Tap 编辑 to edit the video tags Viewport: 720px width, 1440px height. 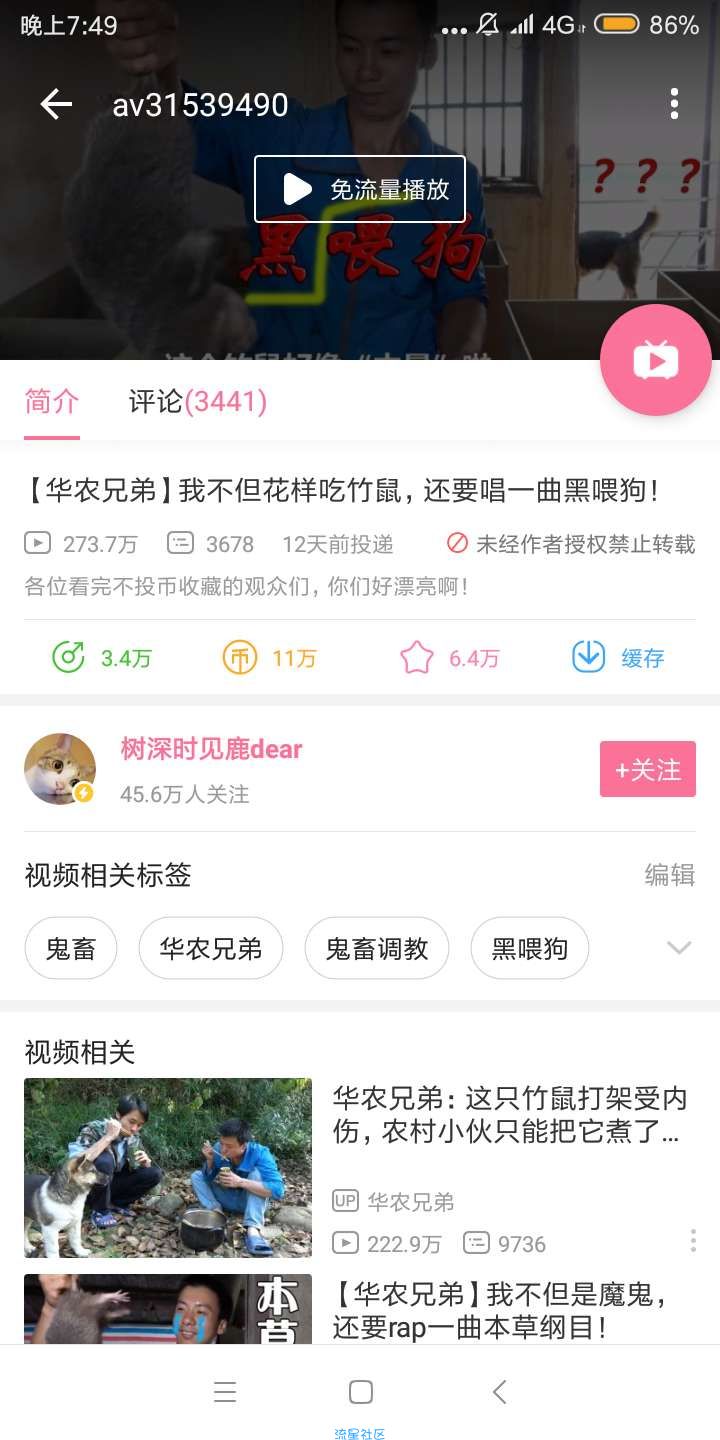669,875
